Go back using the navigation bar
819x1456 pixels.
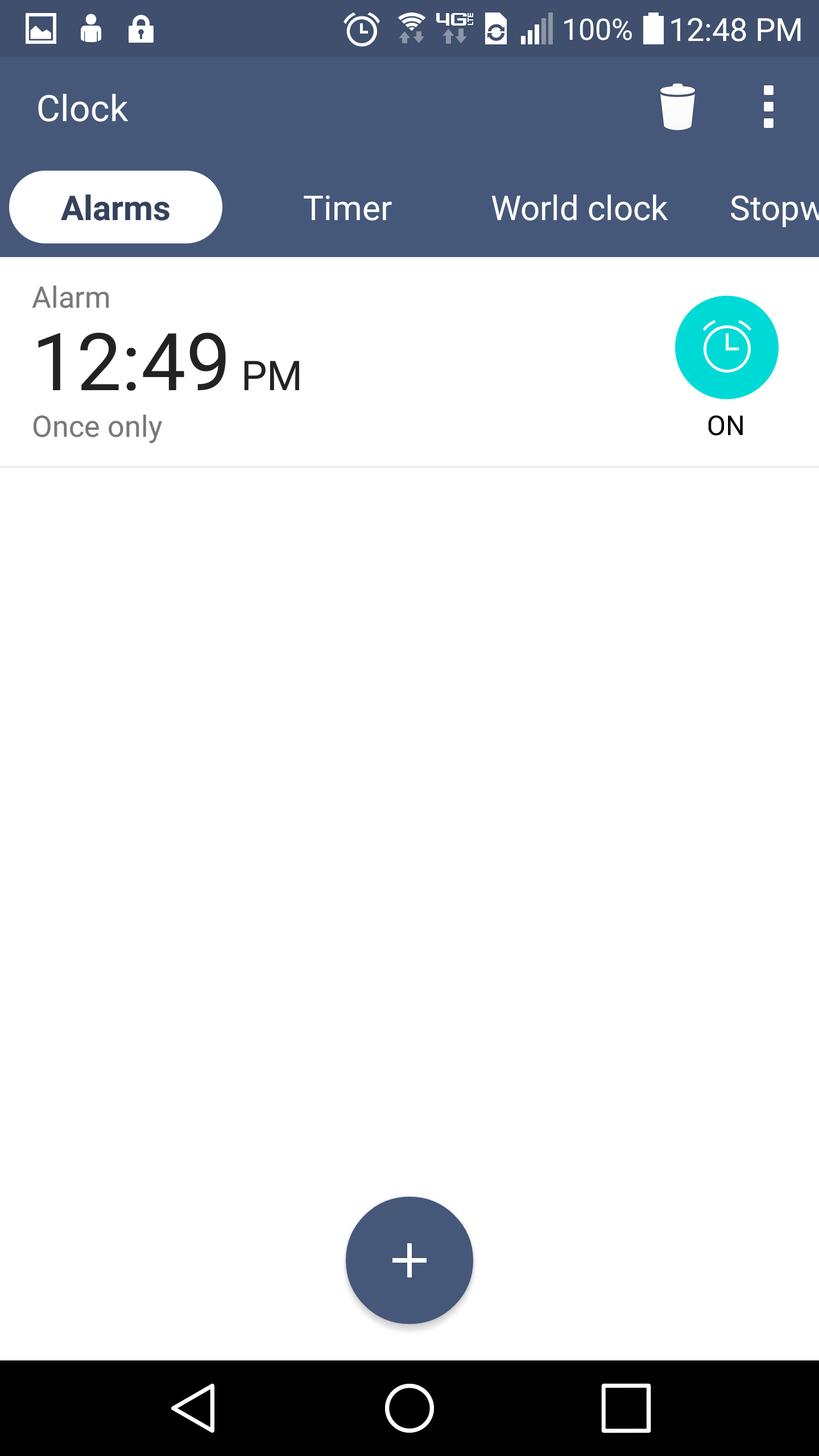pyautogui.click(x=194, y=1408)
